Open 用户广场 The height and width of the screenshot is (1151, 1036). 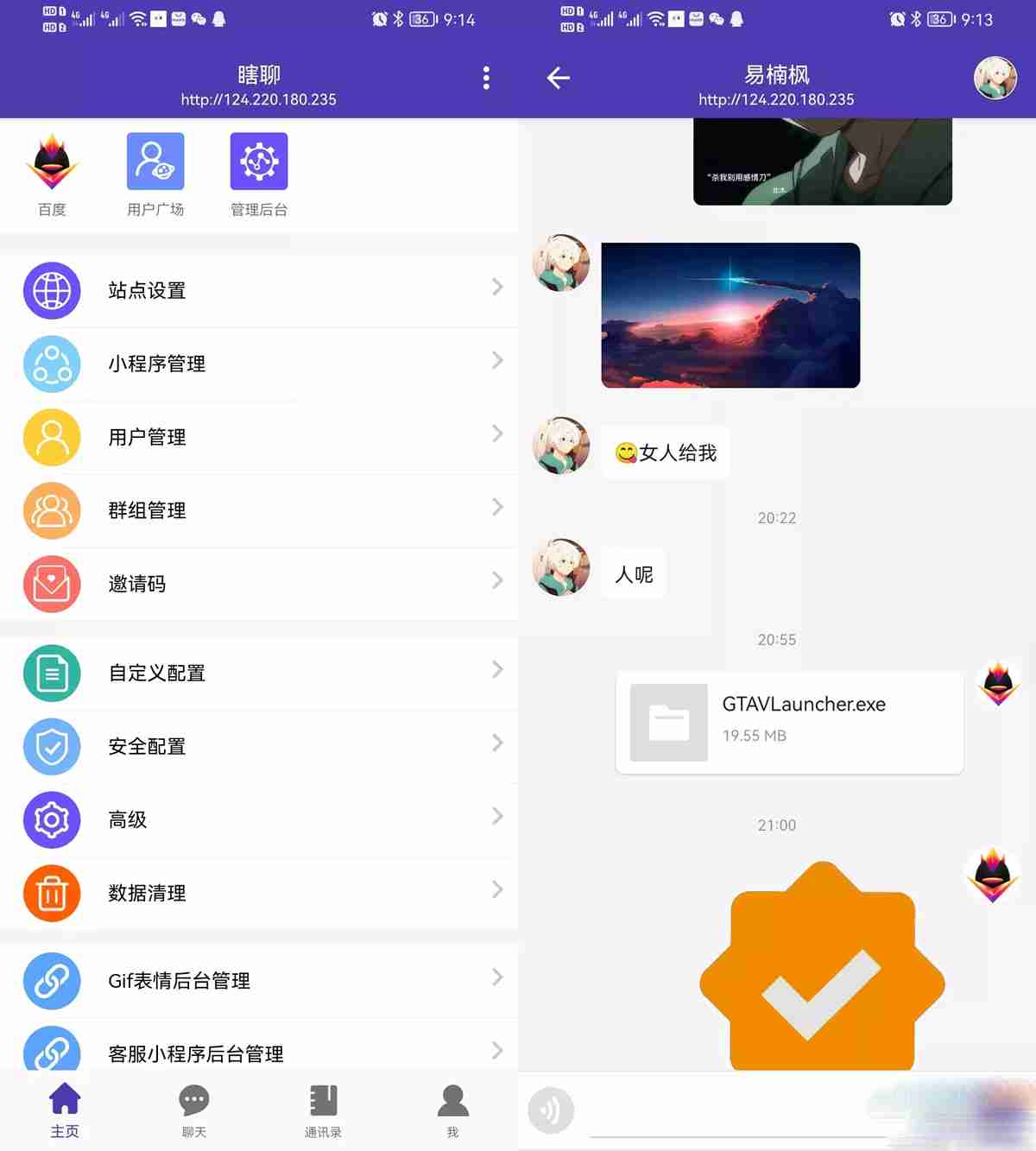tap(155, 173)
